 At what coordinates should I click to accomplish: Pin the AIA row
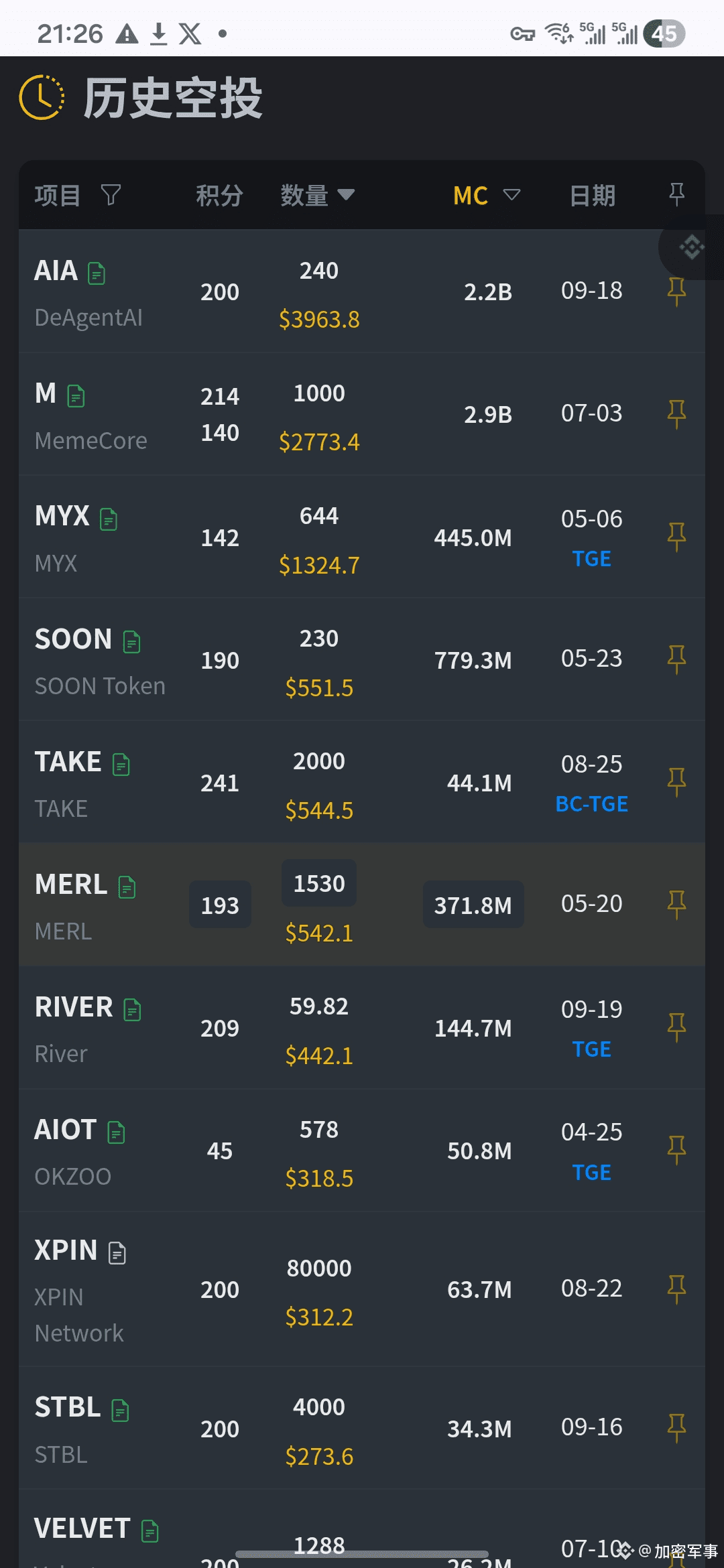coord(676,291)
